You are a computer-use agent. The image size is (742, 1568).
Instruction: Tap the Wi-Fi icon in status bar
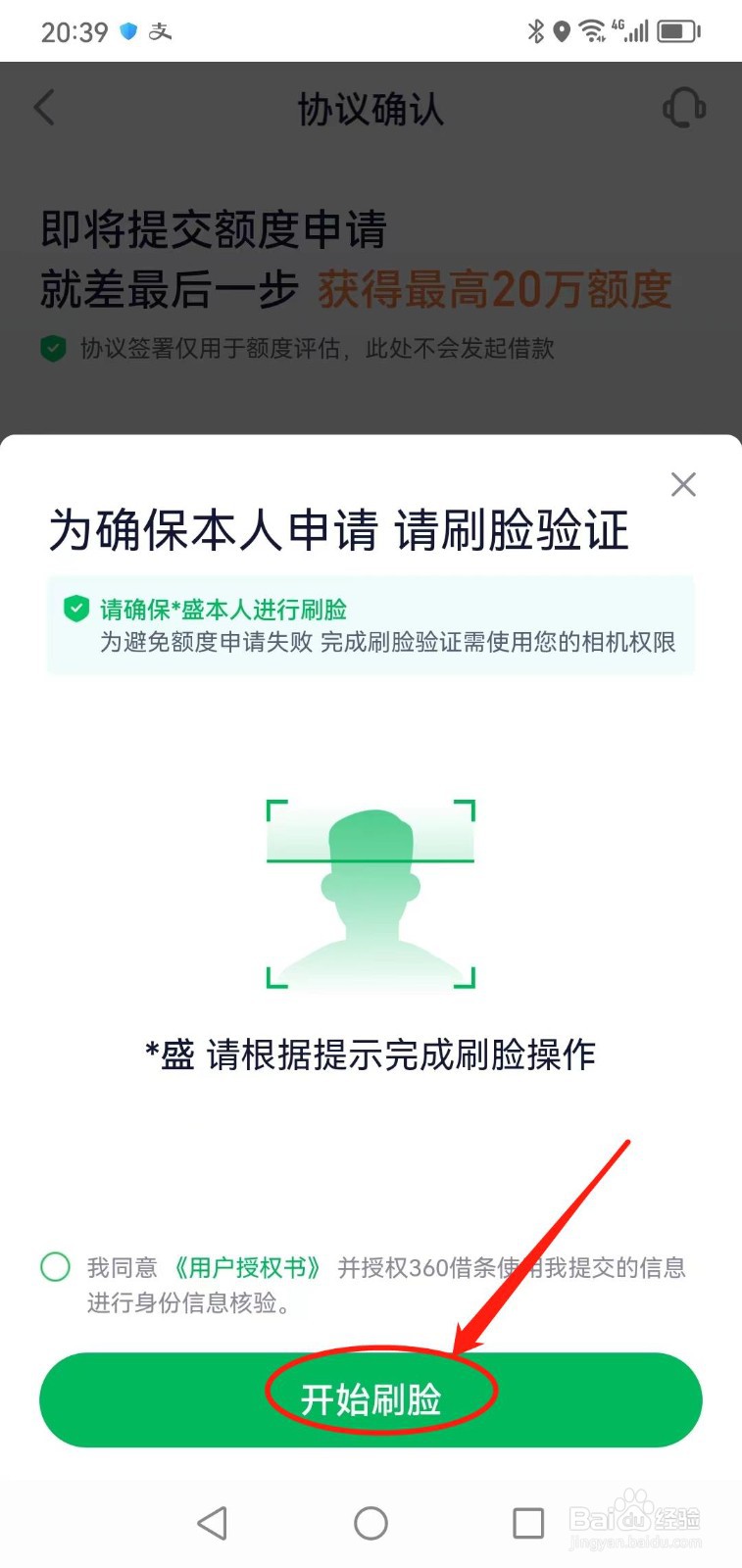coord(591,30)
